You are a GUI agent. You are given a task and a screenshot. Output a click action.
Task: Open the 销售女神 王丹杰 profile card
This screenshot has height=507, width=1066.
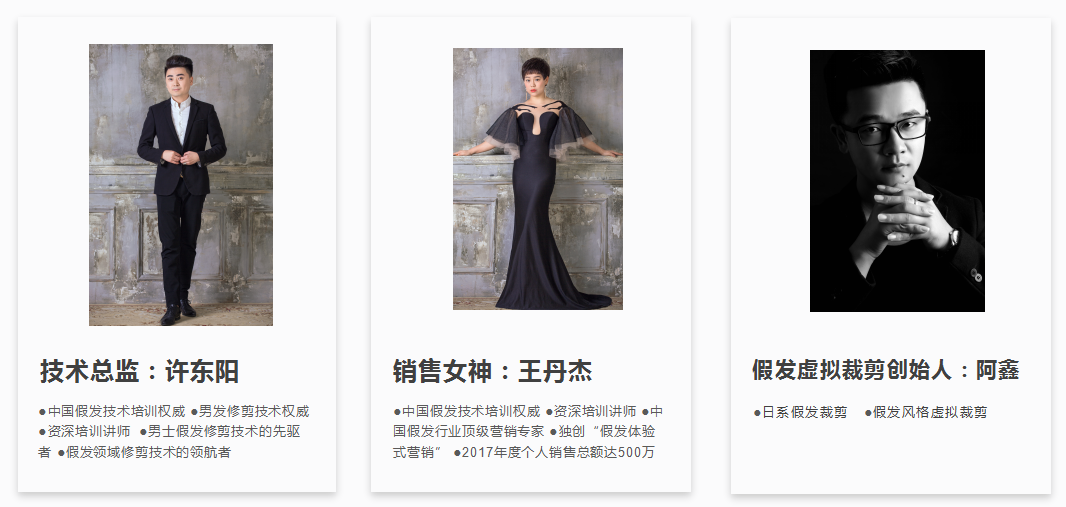coord(531,254)
